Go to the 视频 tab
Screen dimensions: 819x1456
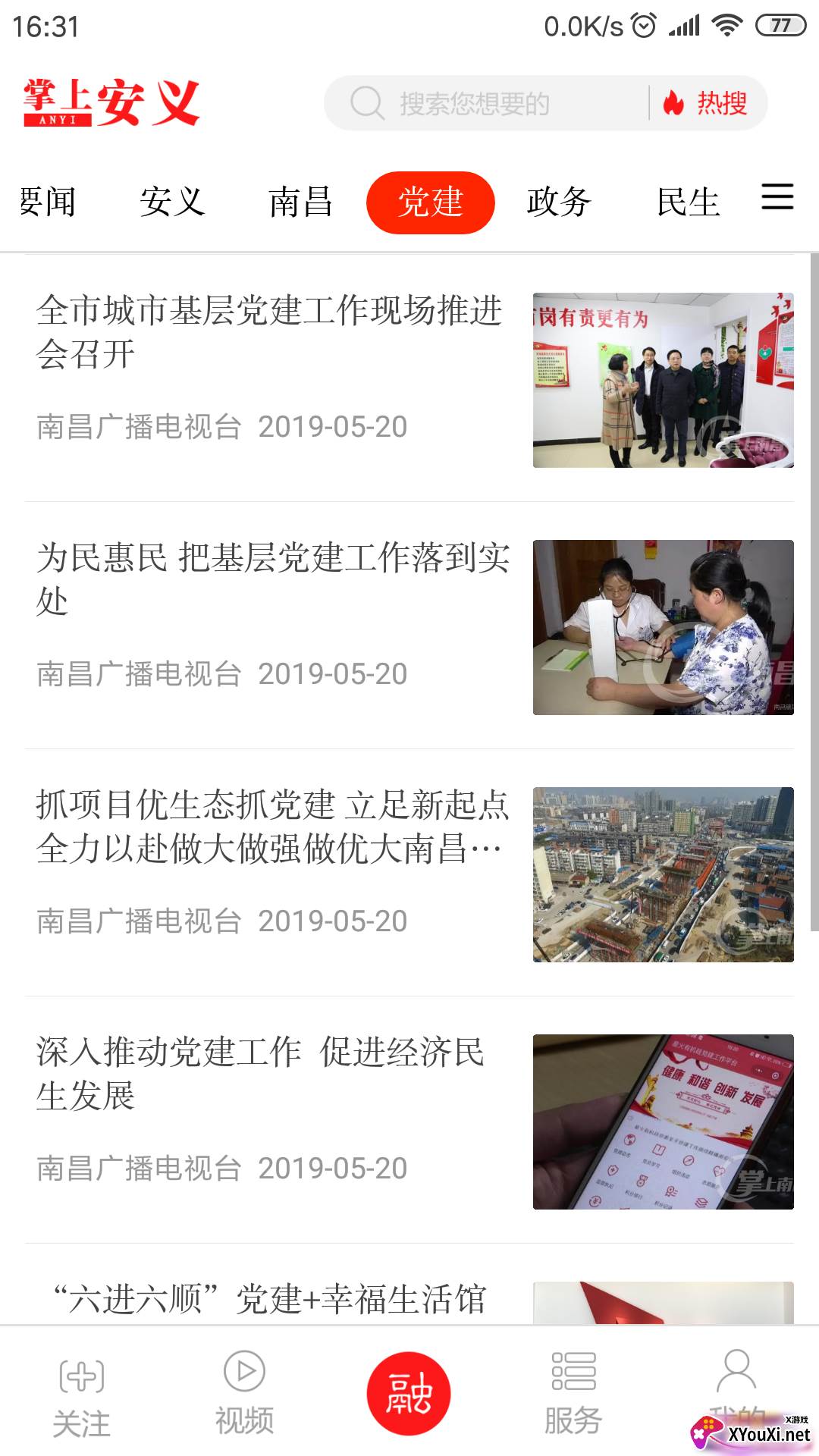(244, 1394)
